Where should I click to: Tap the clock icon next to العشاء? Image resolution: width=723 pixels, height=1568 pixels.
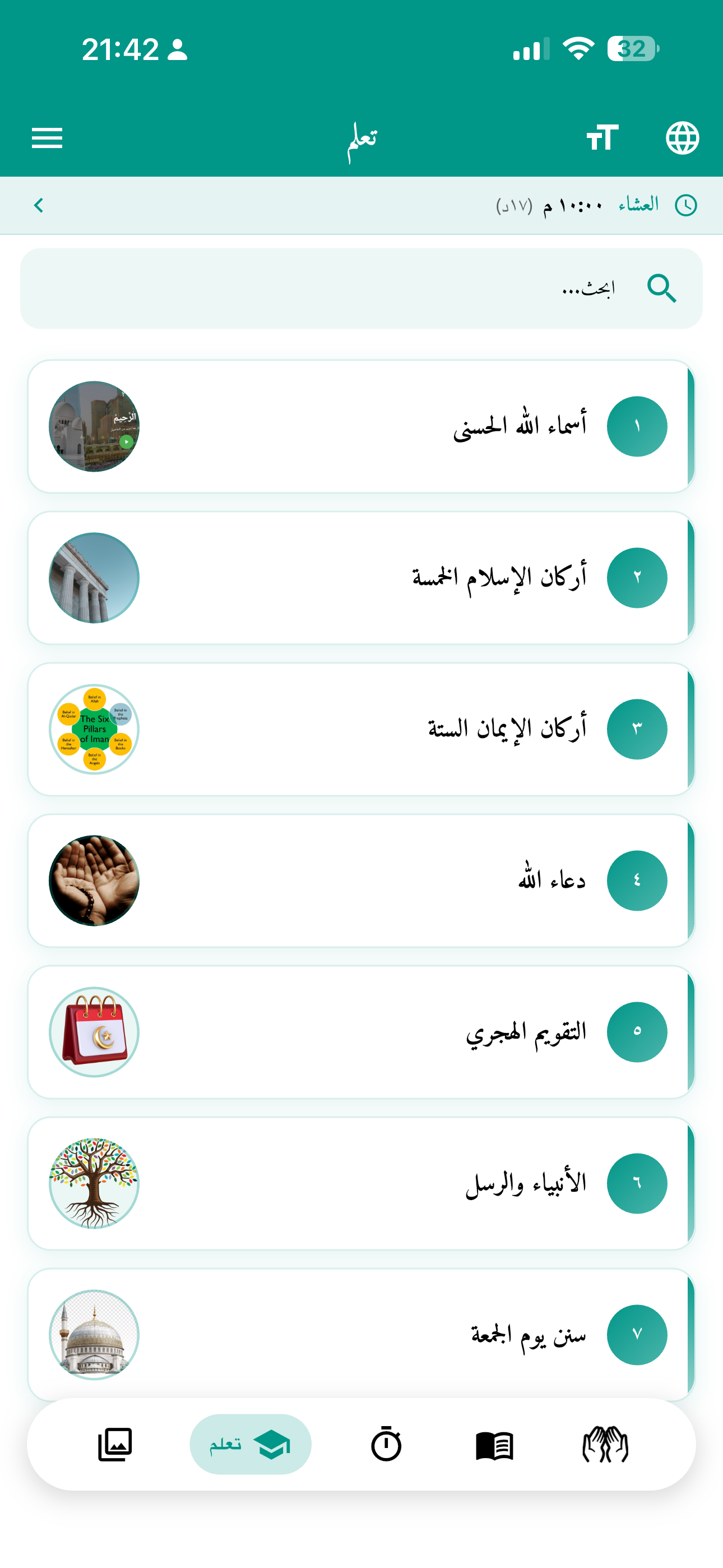pyautogui.click(x=687, y=205)
